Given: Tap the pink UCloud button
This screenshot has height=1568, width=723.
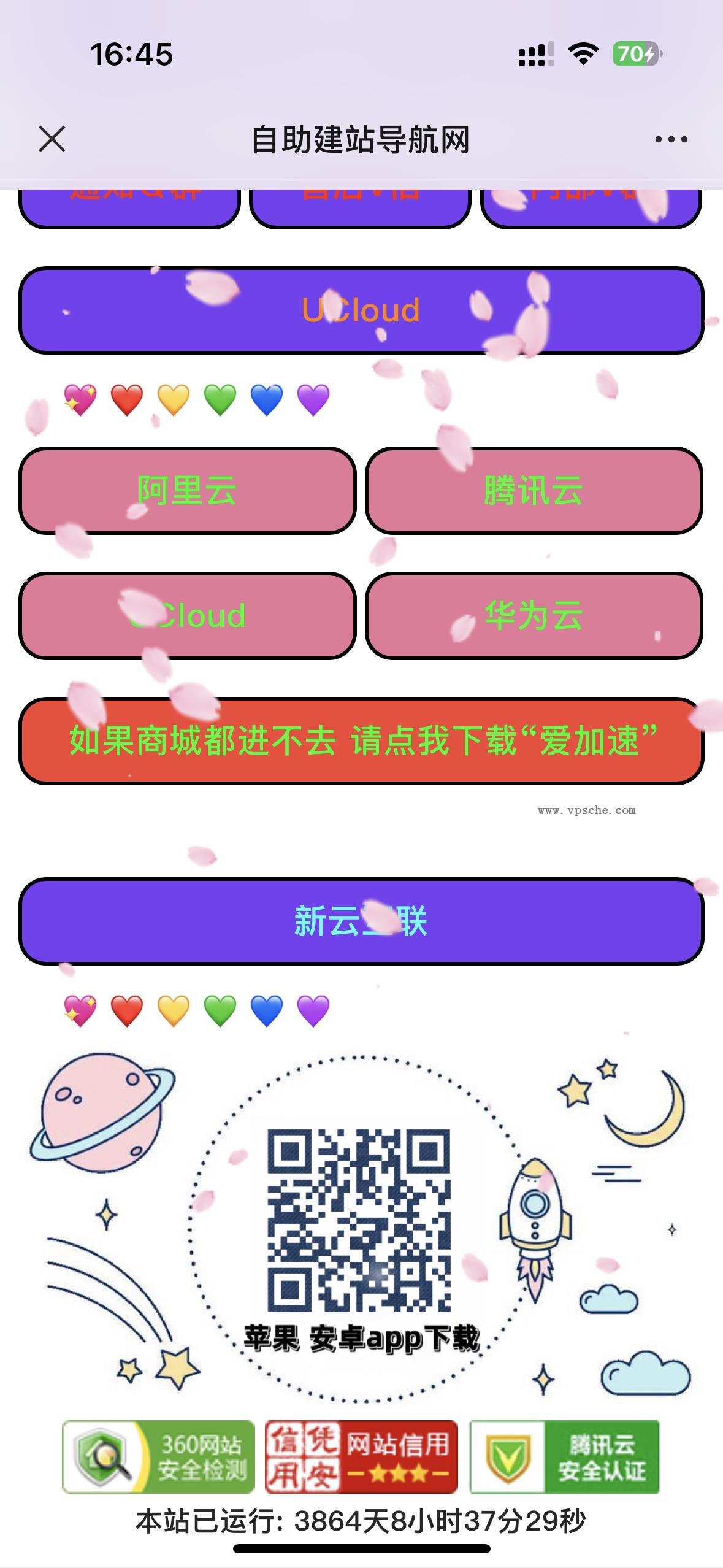Looking at the screenshot, I should [x=187, y=616].
